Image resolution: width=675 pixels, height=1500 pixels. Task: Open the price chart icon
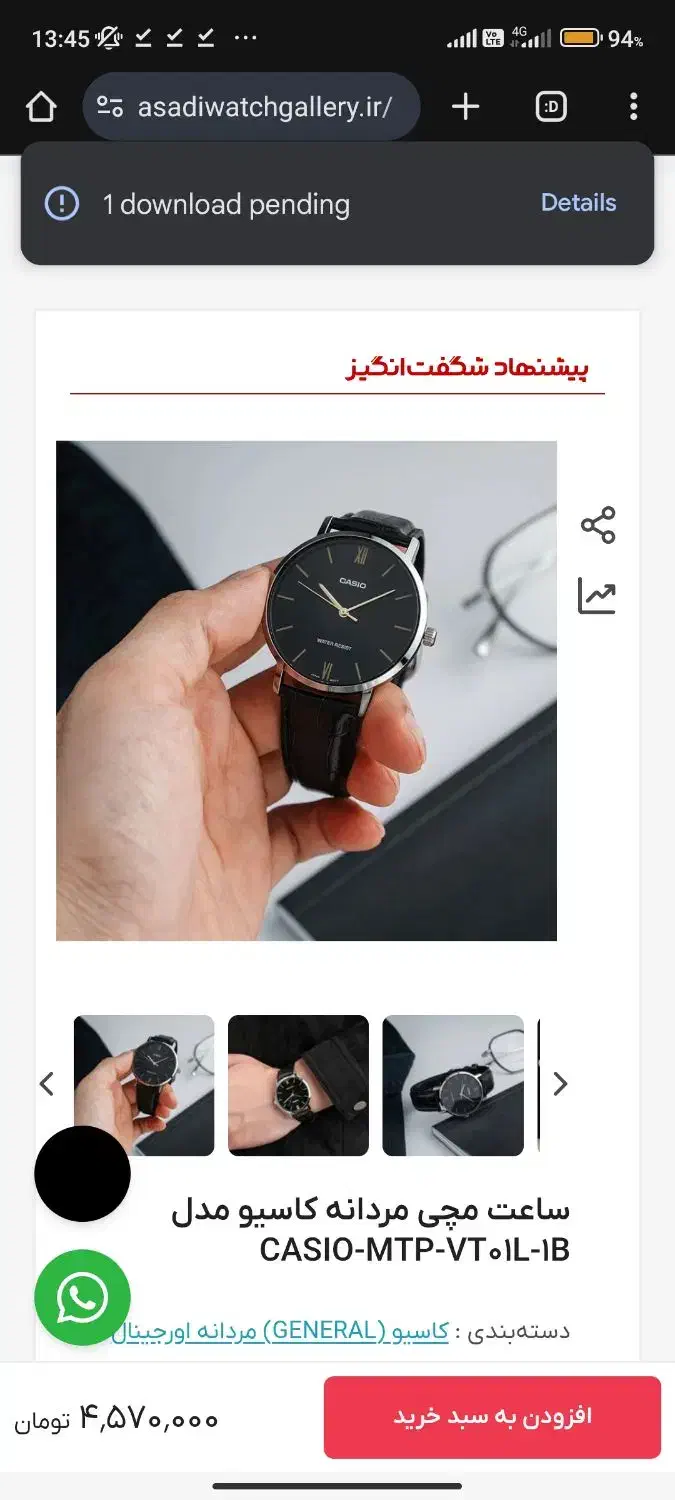pos(597,596)
